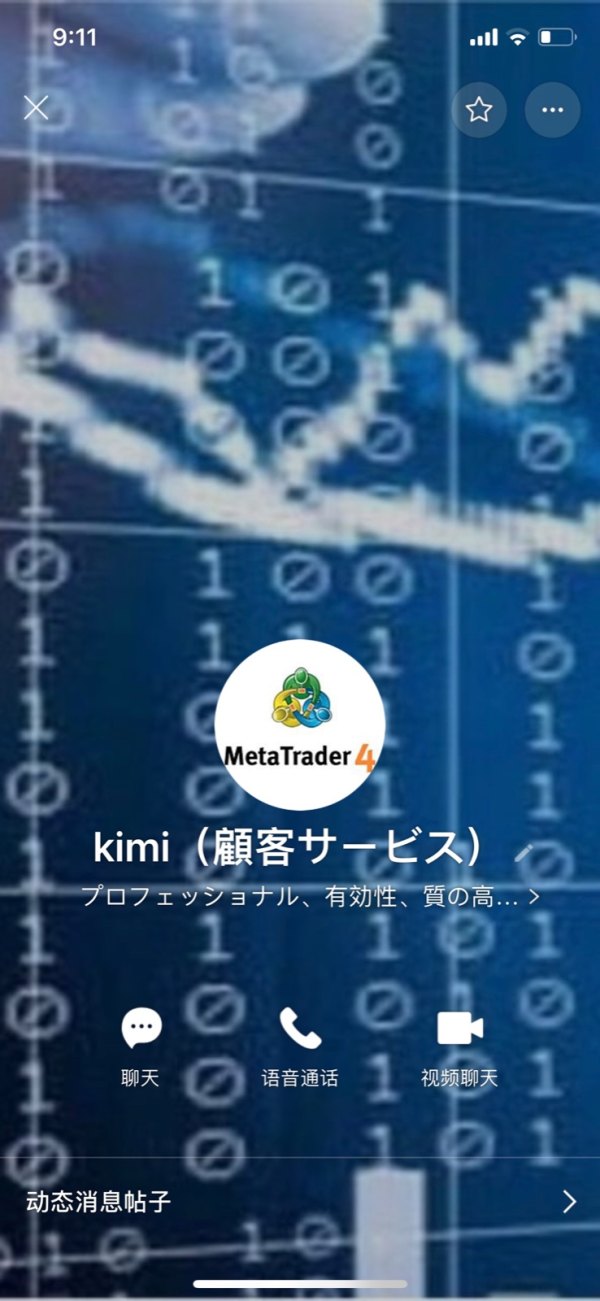Add kimi to favorites with star

[479, 109]
